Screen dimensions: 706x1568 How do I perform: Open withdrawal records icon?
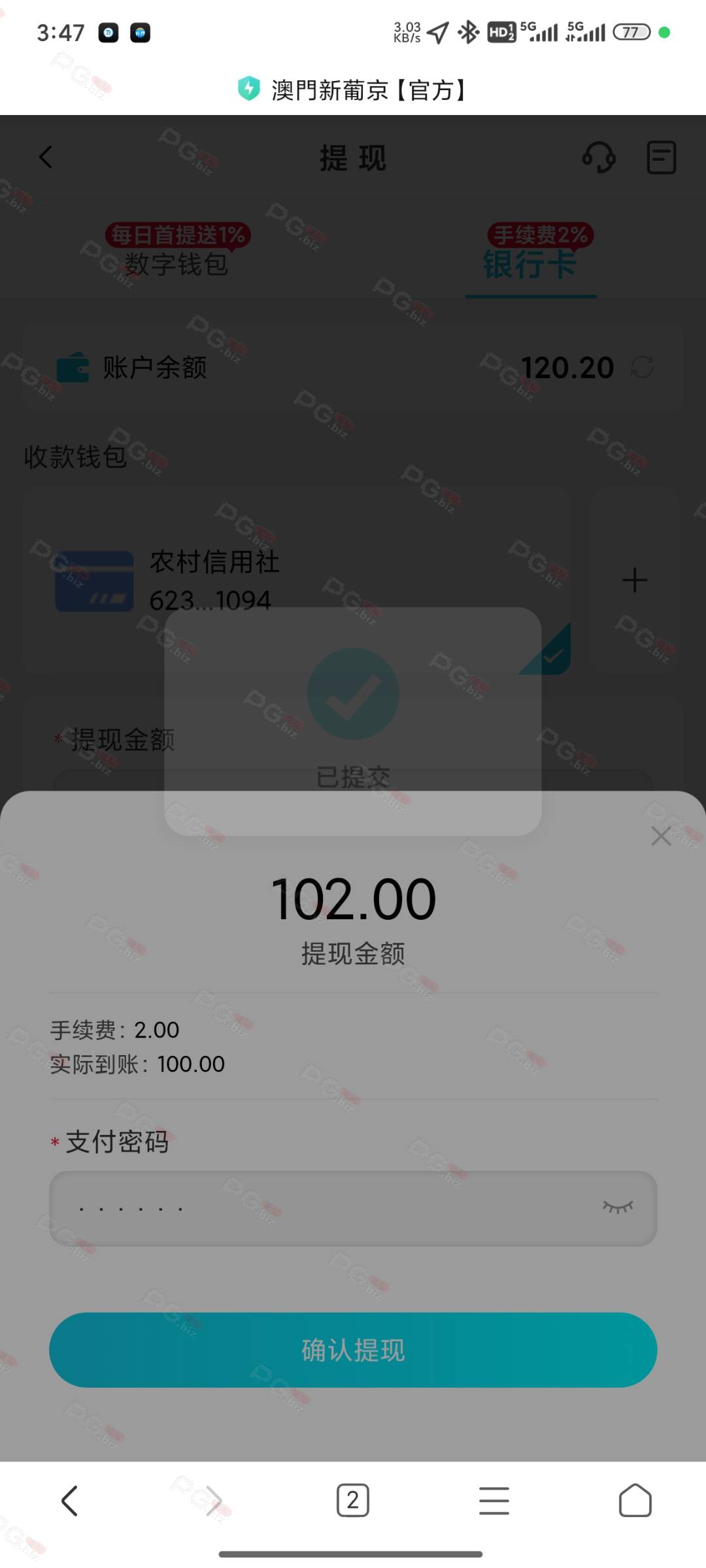662,157
